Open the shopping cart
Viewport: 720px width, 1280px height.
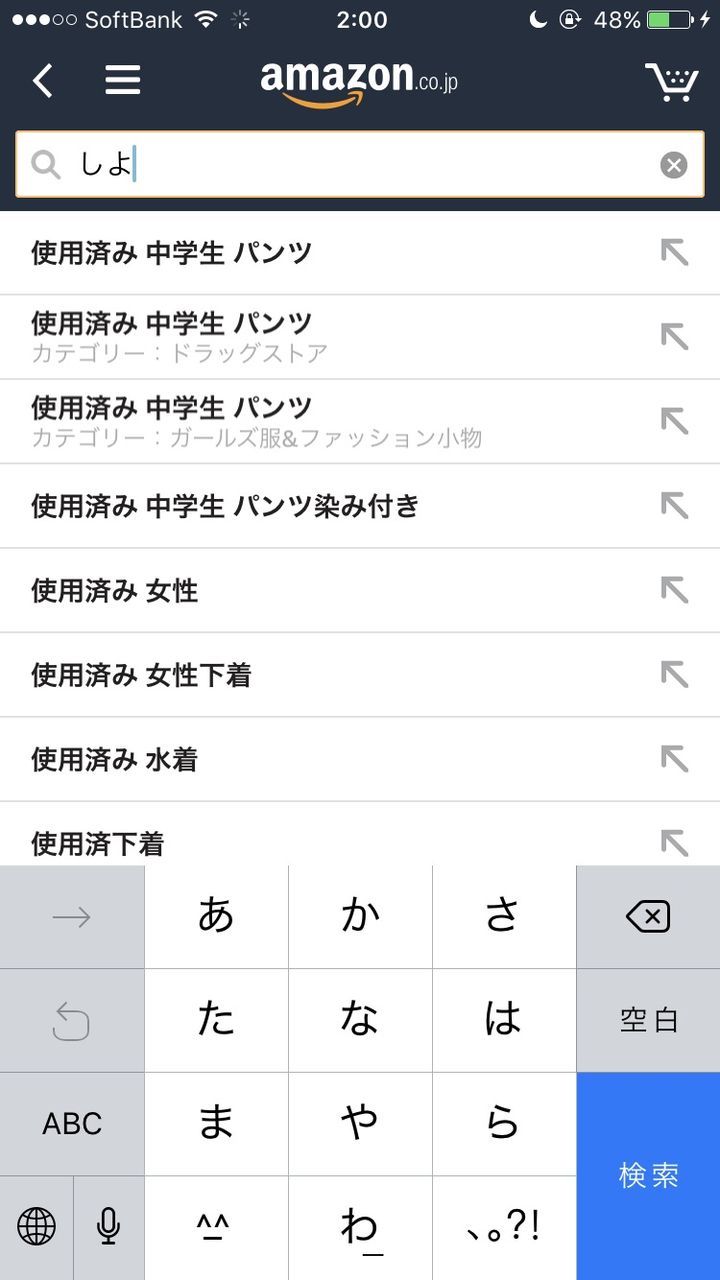[672, 81]
